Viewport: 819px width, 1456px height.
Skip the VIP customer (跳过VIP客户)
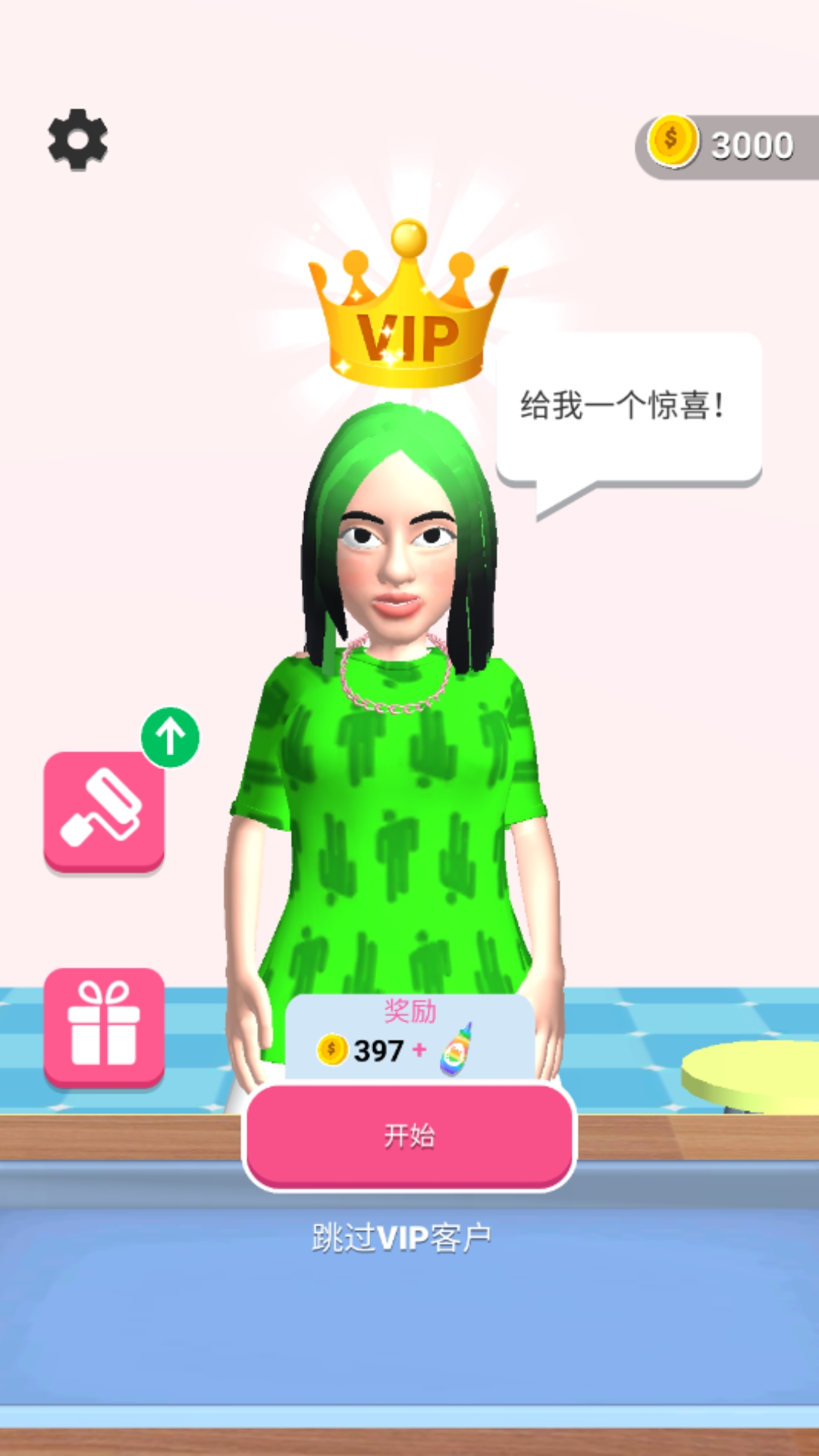[401, 1238]
